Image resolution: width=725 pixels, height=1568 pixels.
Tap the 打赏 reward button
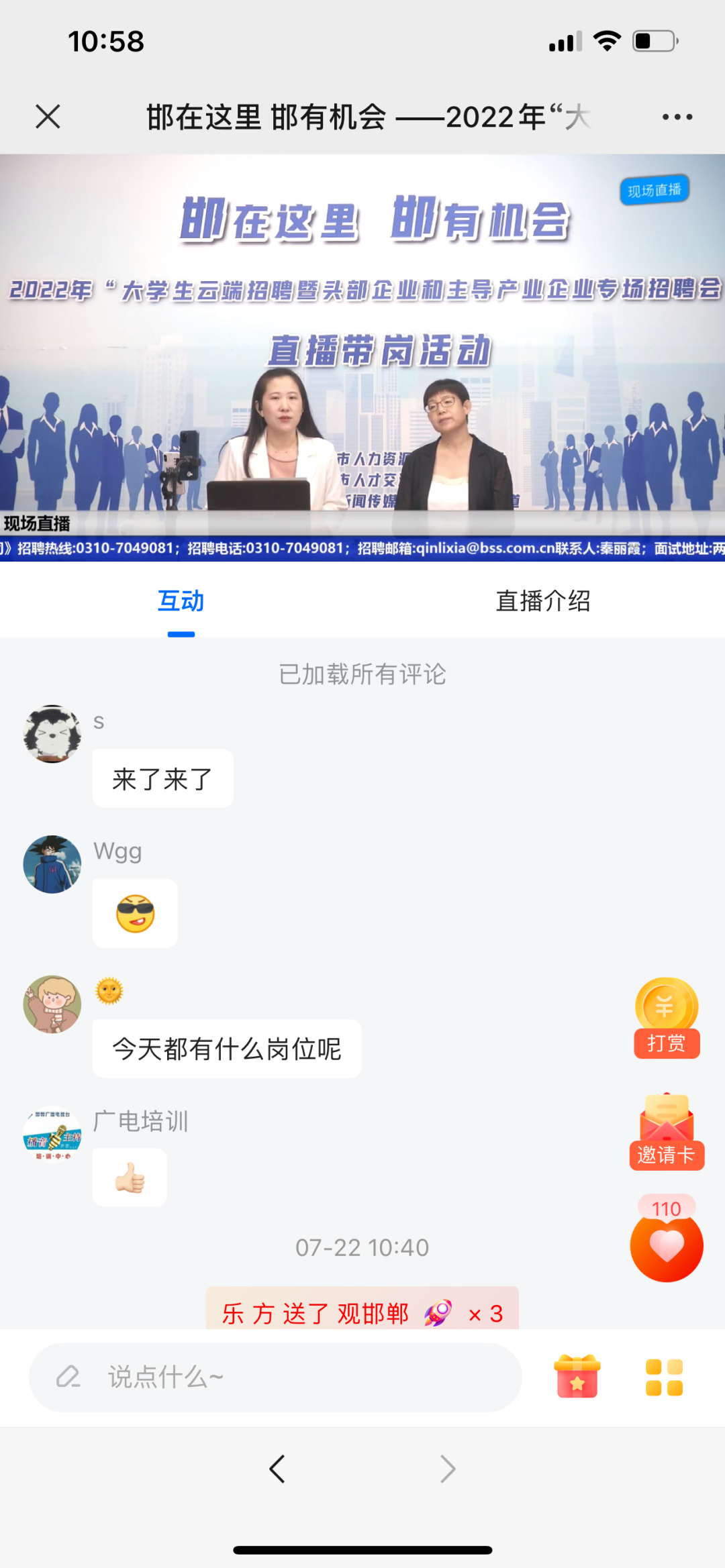(x=667, y=1018)
